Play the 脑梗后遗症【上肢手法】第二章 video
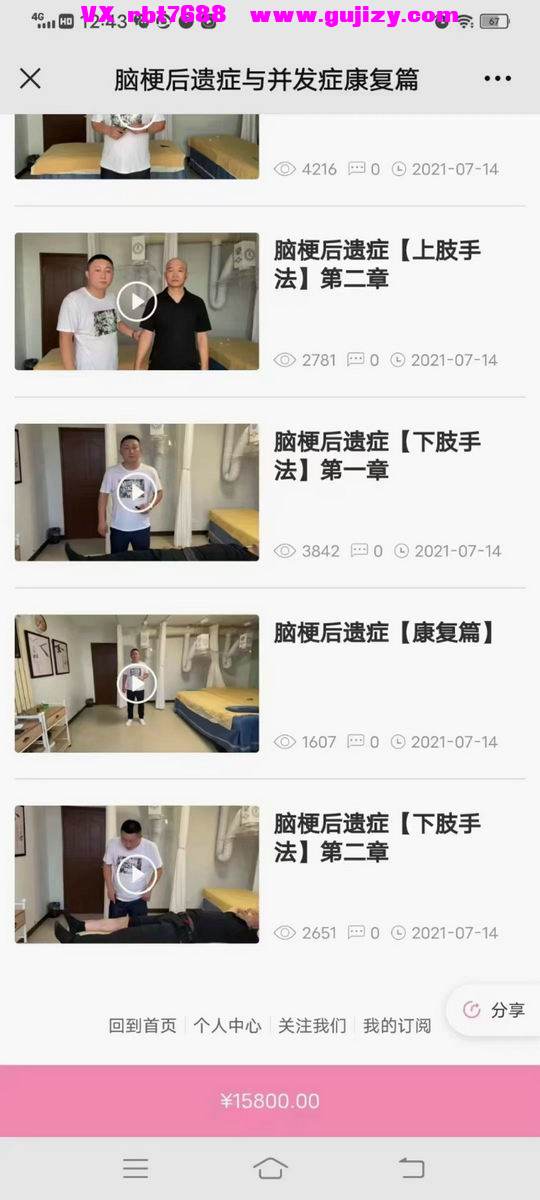540x1200 pixels. click(137, 301)
